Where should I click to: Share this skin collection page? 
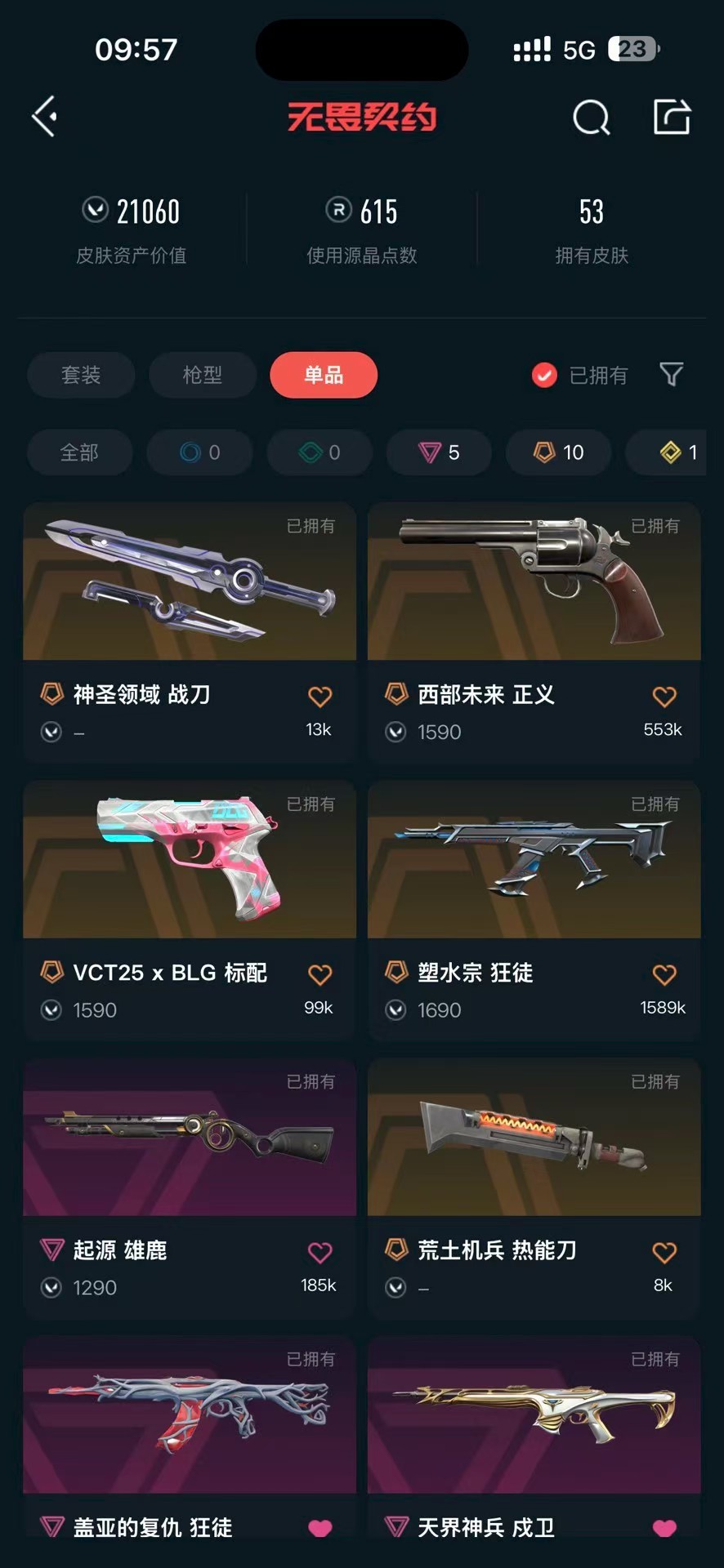(x=672, y=117)
